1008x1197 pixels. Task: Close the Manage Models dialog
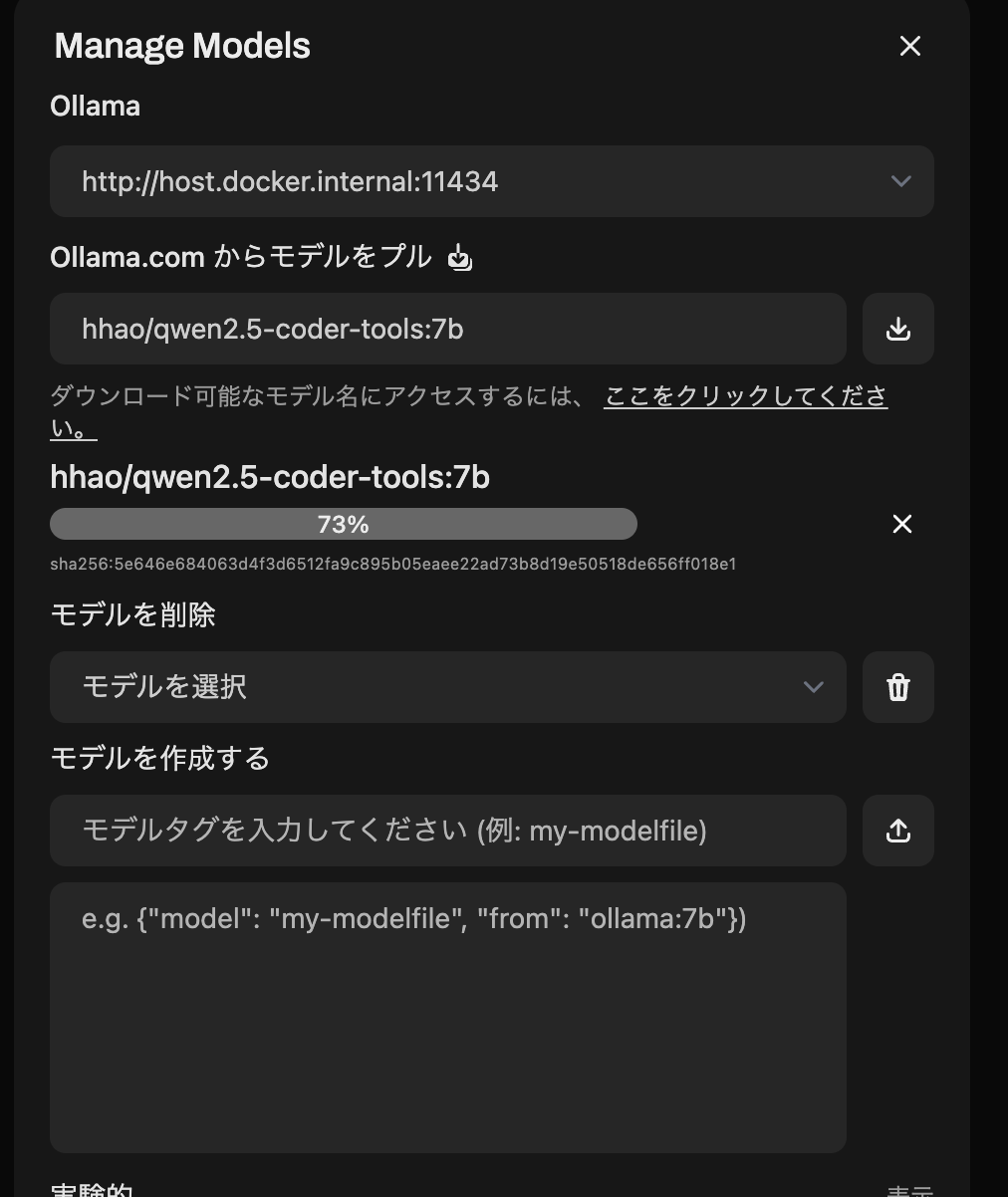tap(909, 46)
